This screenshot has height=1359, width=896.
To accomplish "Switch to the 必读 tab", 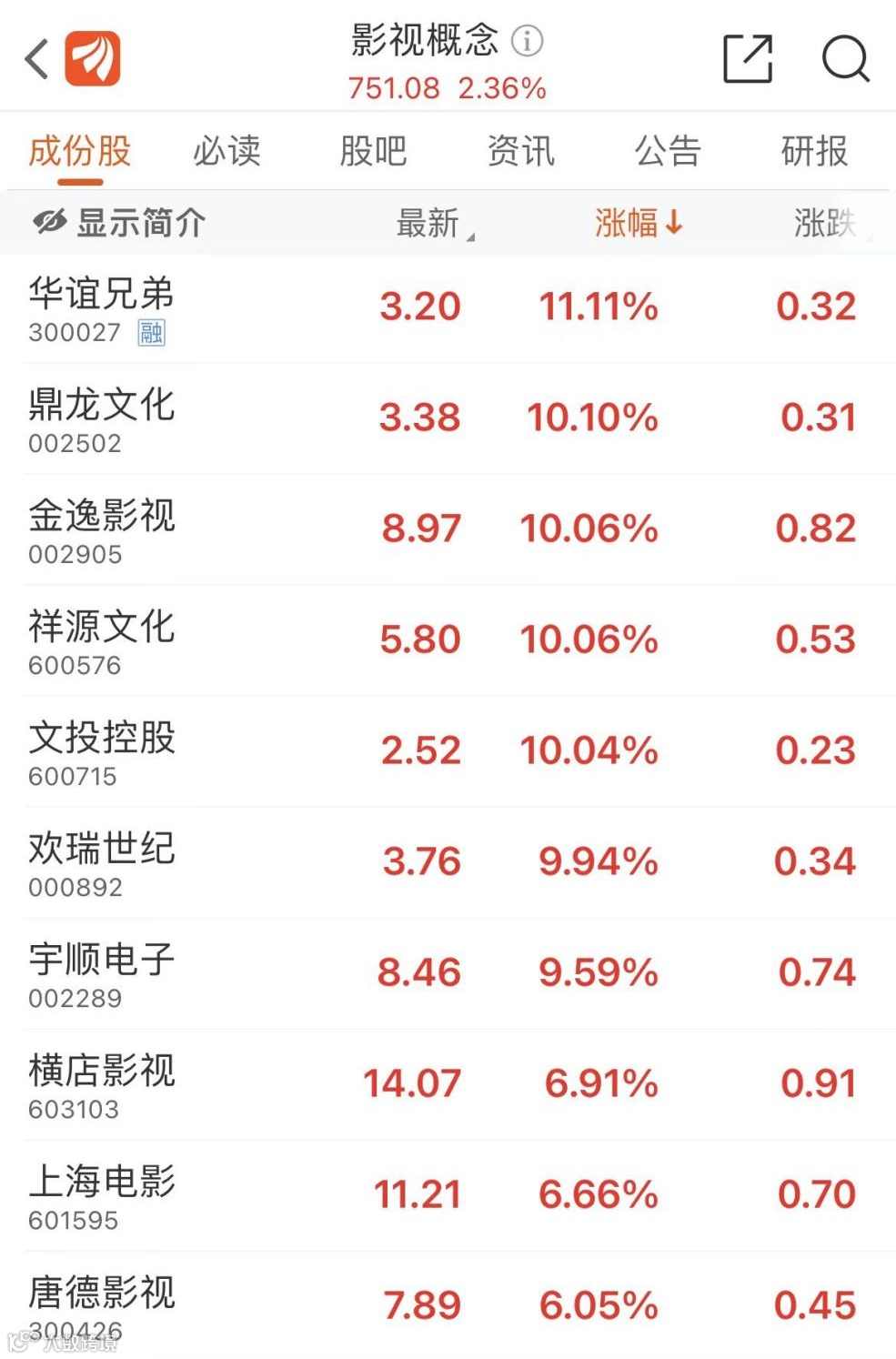I will coord(227,151).
